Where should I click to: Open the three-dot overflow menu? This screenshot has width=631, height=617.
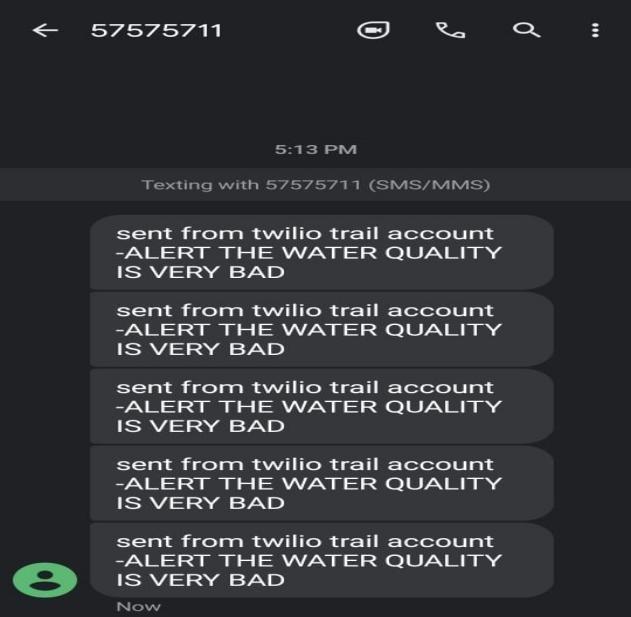pos(595,31)
